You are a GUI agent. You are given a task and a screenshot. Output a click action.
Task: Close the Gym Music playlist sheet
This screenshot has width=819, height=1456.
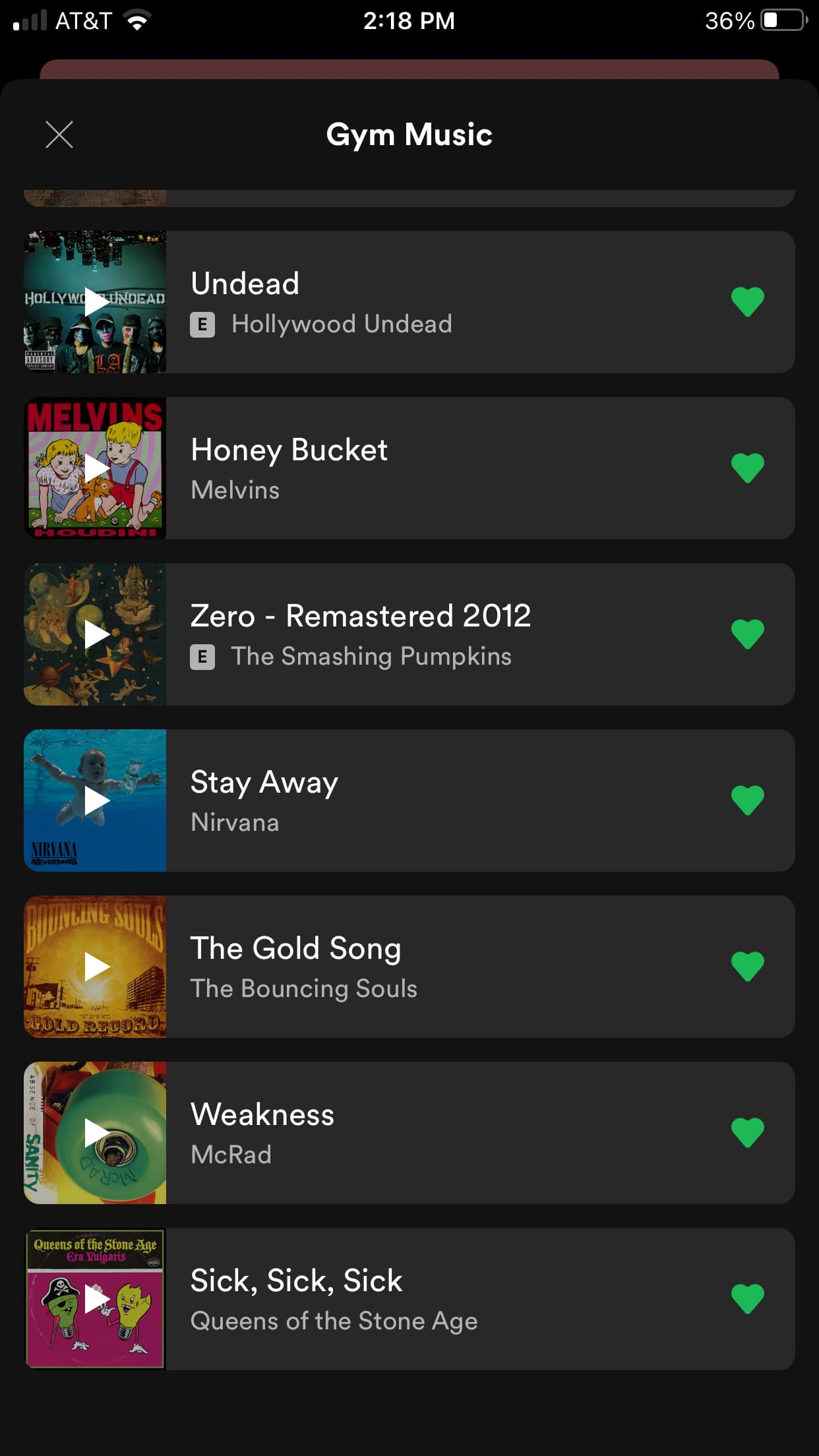pyautogui.click(x=59, y=135)
